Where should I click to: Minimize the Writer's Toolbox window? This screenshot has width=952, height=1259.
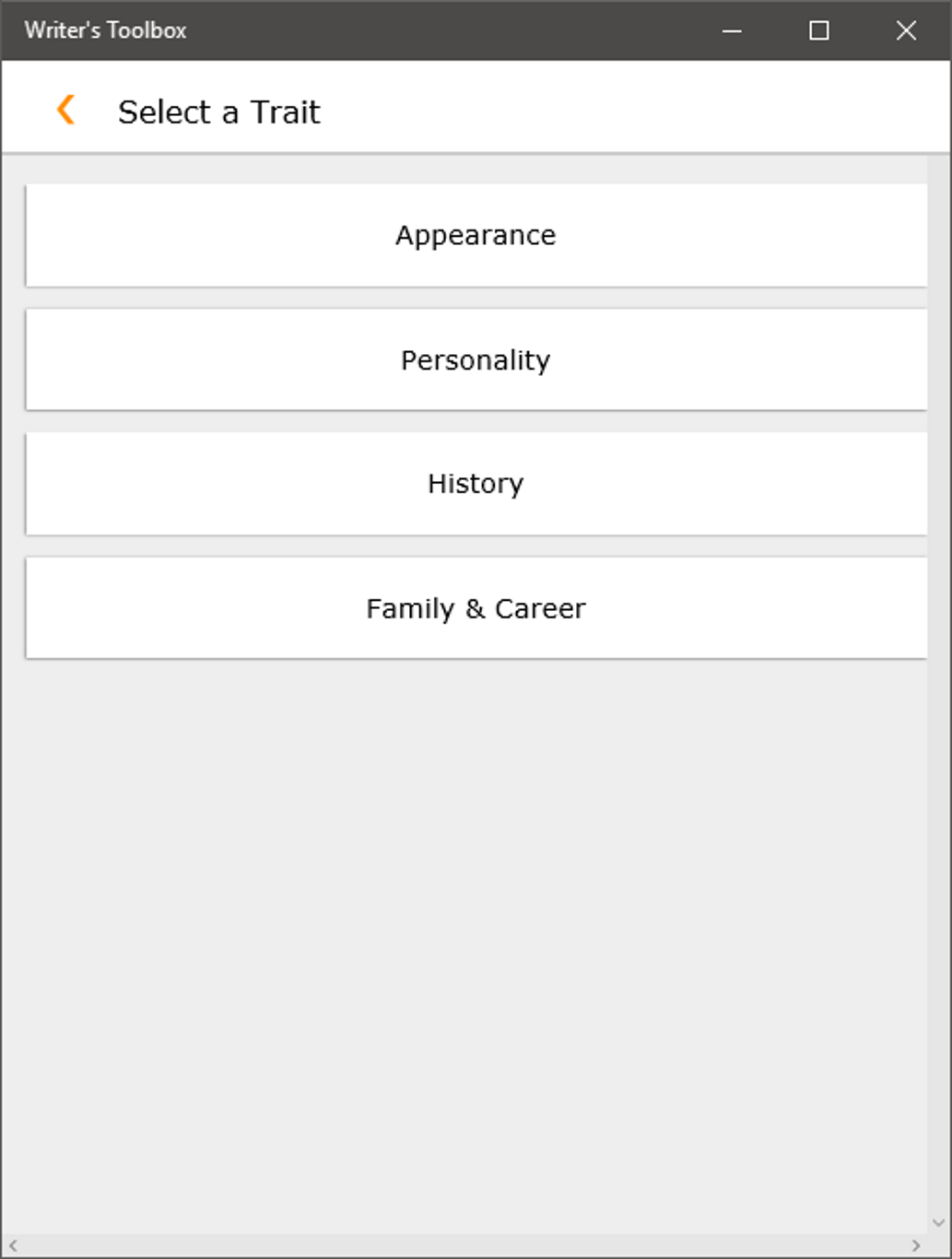click(x=732, y=30)
